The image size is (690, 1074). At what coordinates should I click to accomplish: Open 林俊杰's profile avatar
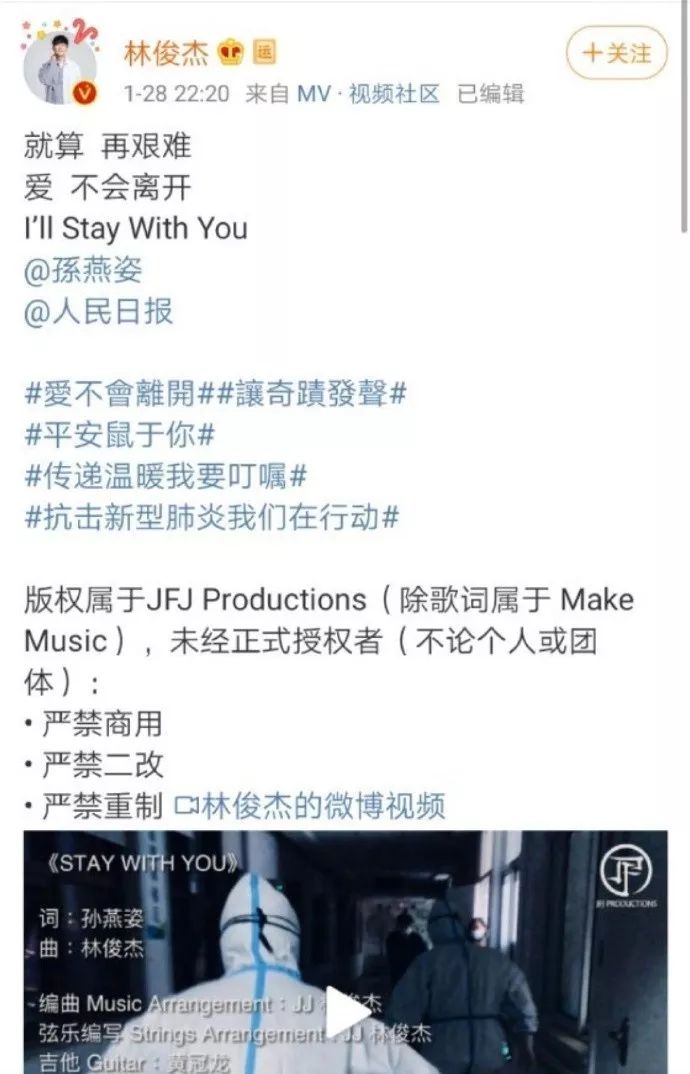pos(60,65)
